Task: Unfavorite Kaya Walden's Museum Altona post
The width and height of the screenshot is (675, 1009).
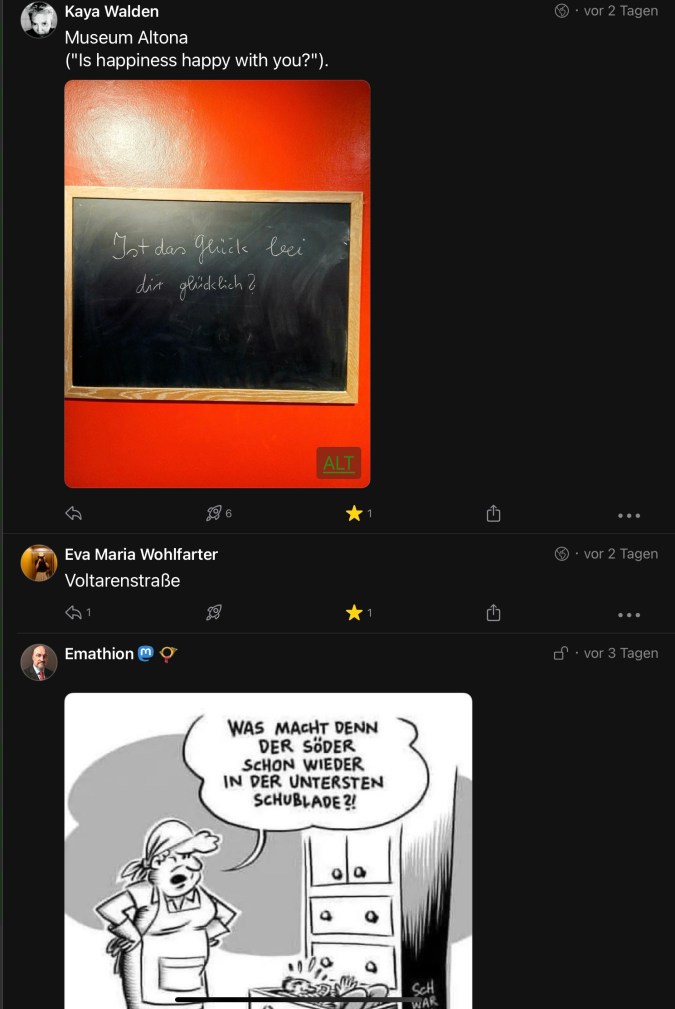Action: [354, 513]
